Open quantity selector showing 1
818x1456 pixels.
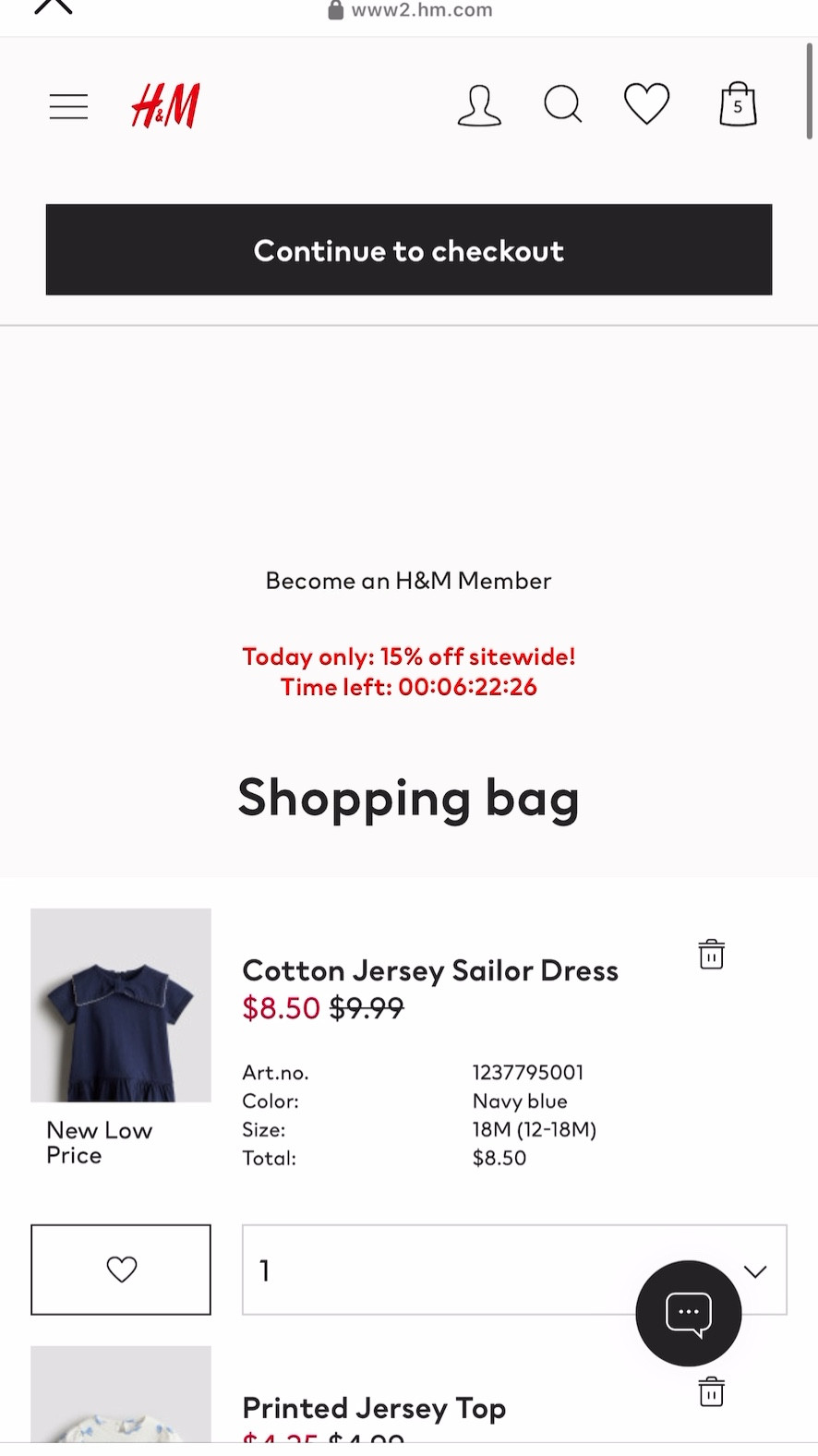click(x=514, y=1269)
